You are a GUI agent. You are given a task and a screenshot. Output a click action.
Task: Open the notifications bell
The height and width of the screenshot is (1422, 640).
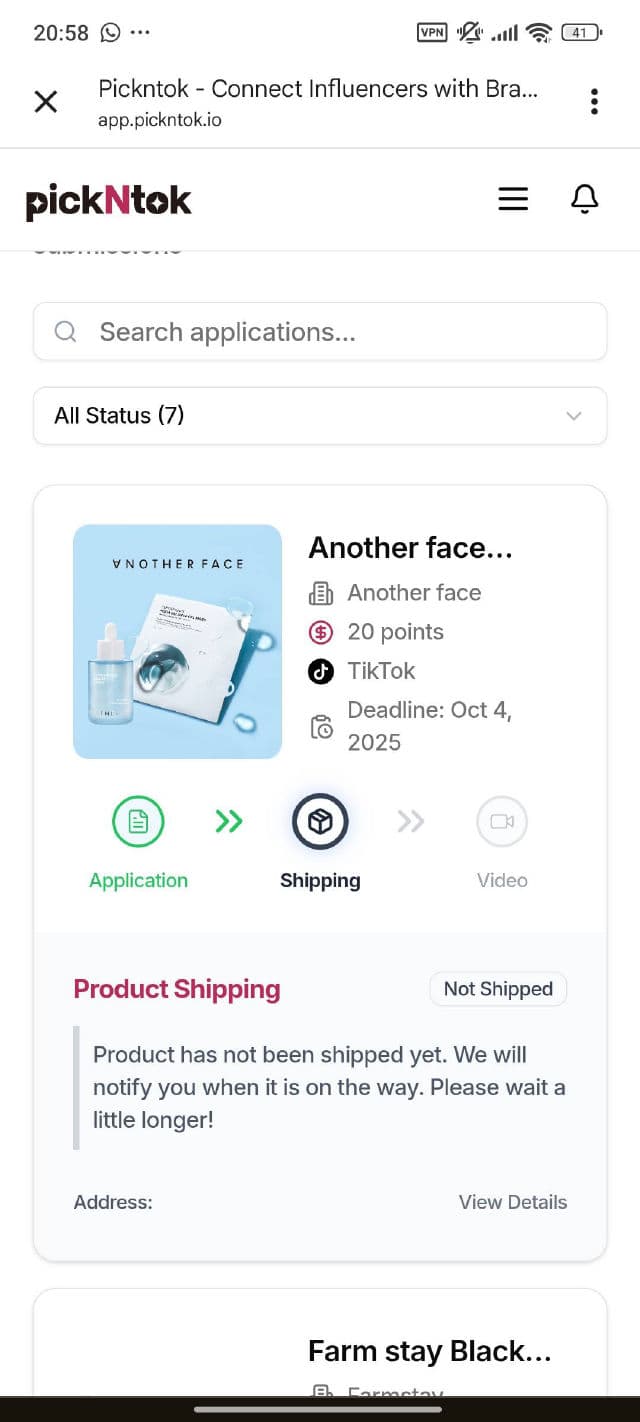(x=584, y=199)
